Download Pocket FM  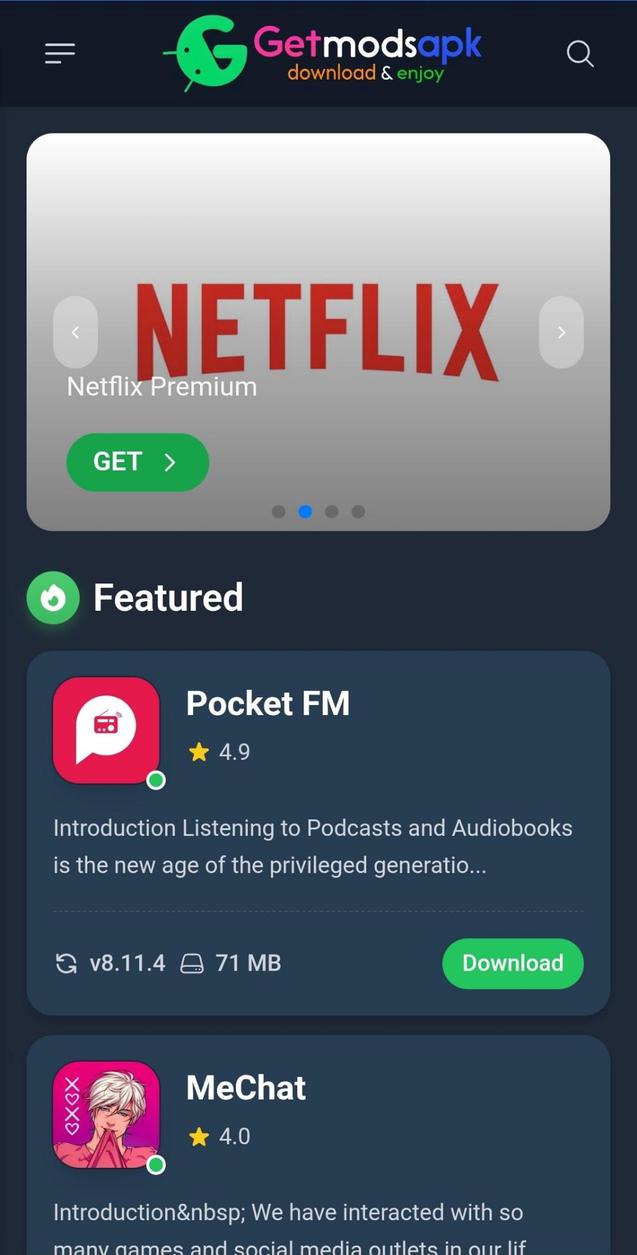click(512, 963)
